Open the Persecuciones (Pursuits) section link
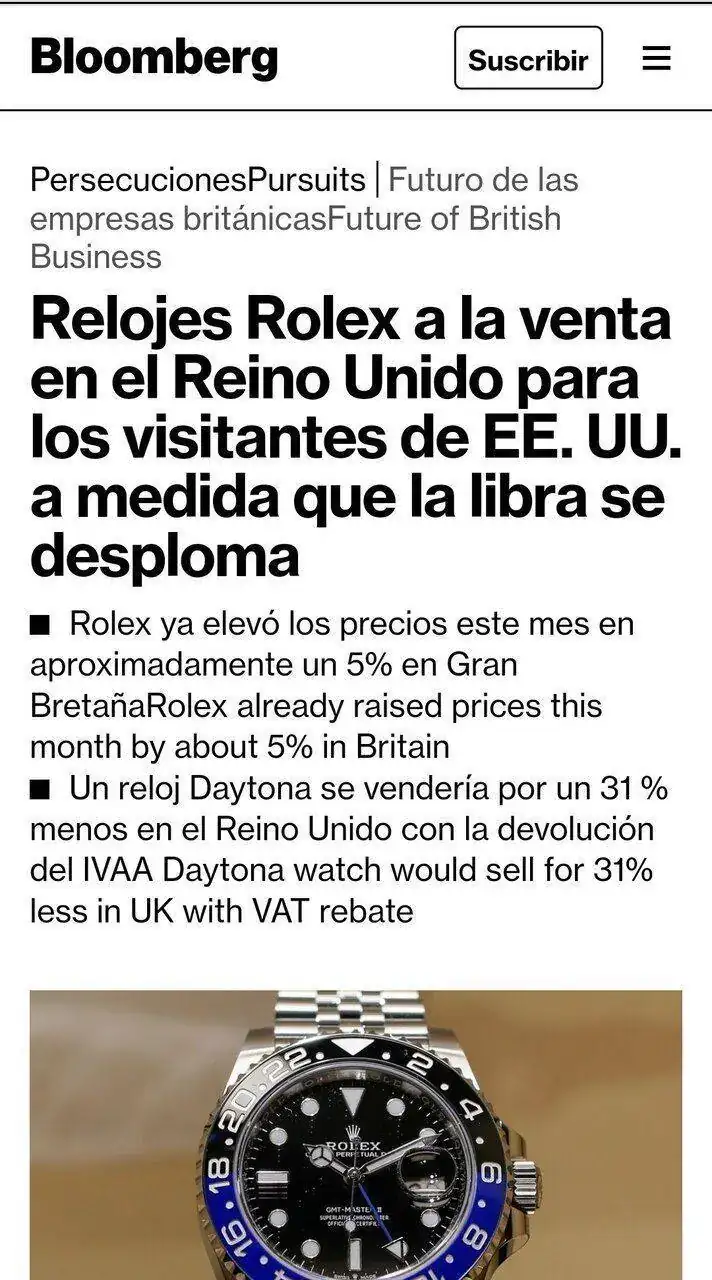The image size is (712, 1280). pyautogui.click(x=197, y=180)
